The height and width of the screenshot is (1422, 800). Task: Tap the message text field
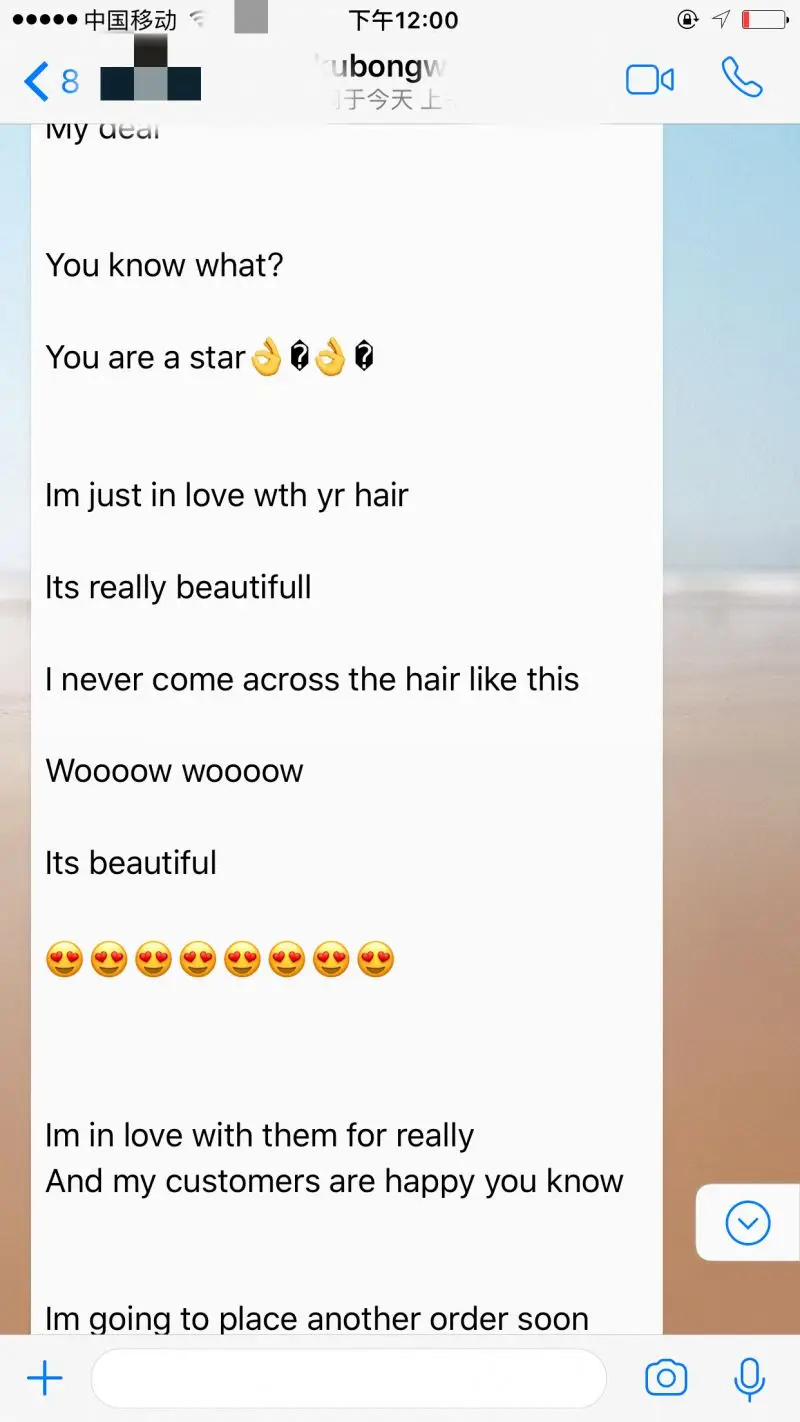pos(348,1379)
